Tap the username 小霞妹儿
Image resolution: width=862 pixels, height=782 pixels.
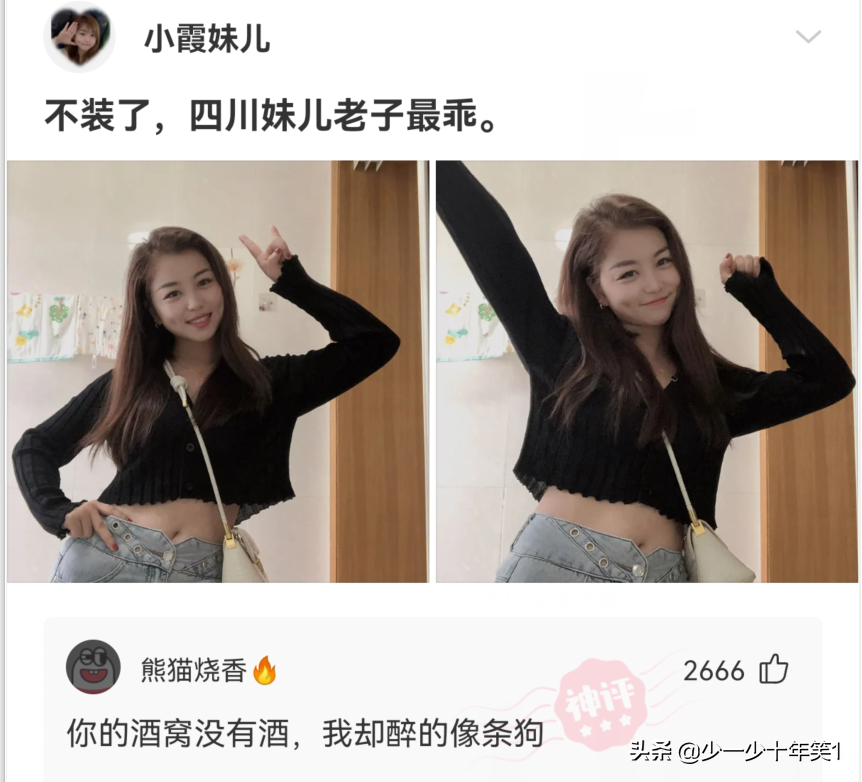[207, 39]
